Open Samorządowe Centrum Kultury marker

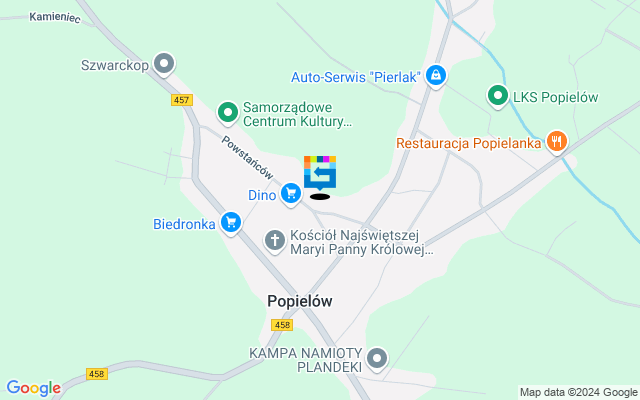(x=228, y=111)
